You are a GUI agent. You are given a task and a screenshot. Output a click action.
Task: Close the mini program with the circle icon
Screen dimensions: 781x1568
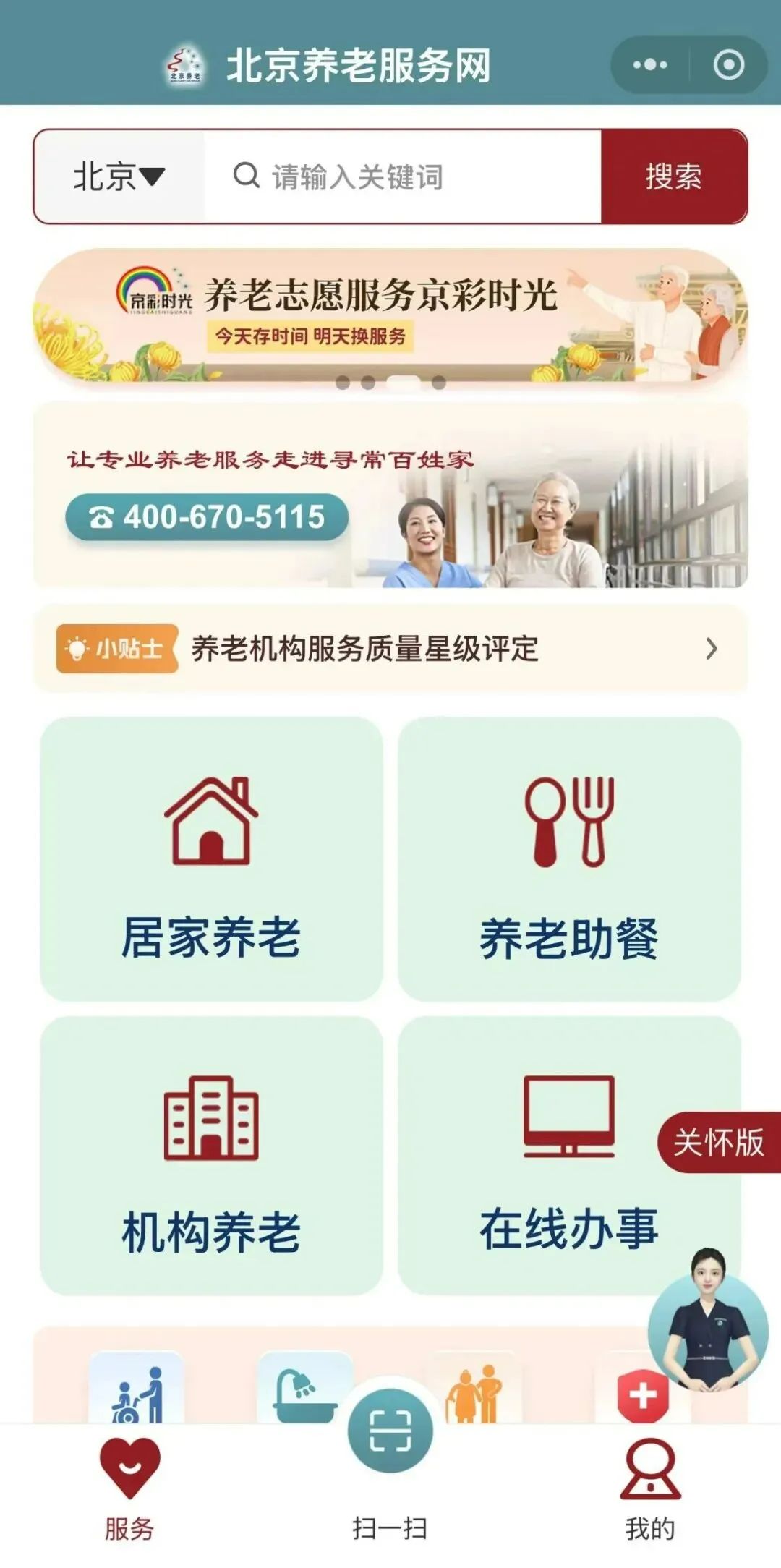pos(728,65)
